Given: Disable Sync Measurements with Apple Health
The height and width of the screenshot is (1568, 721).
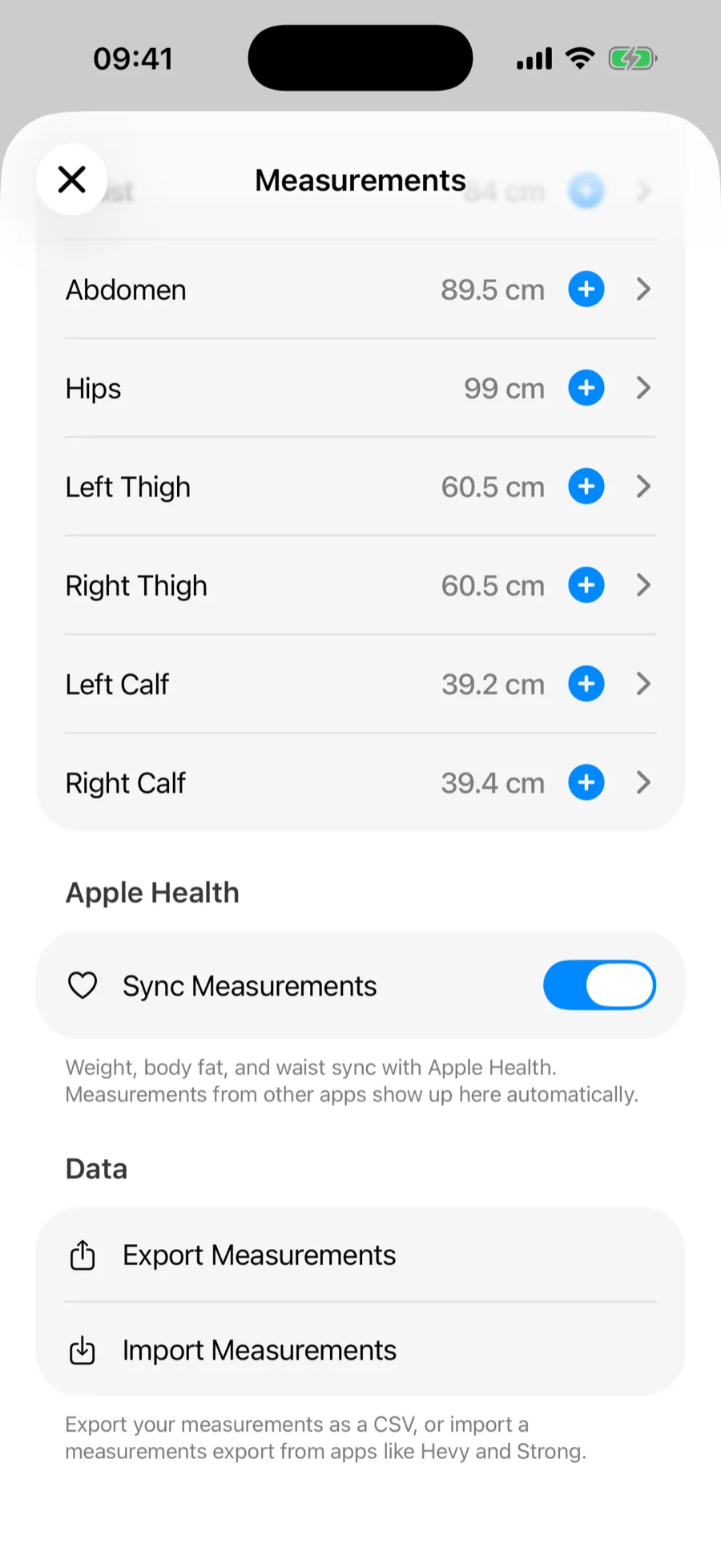Looking at the screenshot, I should tap(599, 985).
